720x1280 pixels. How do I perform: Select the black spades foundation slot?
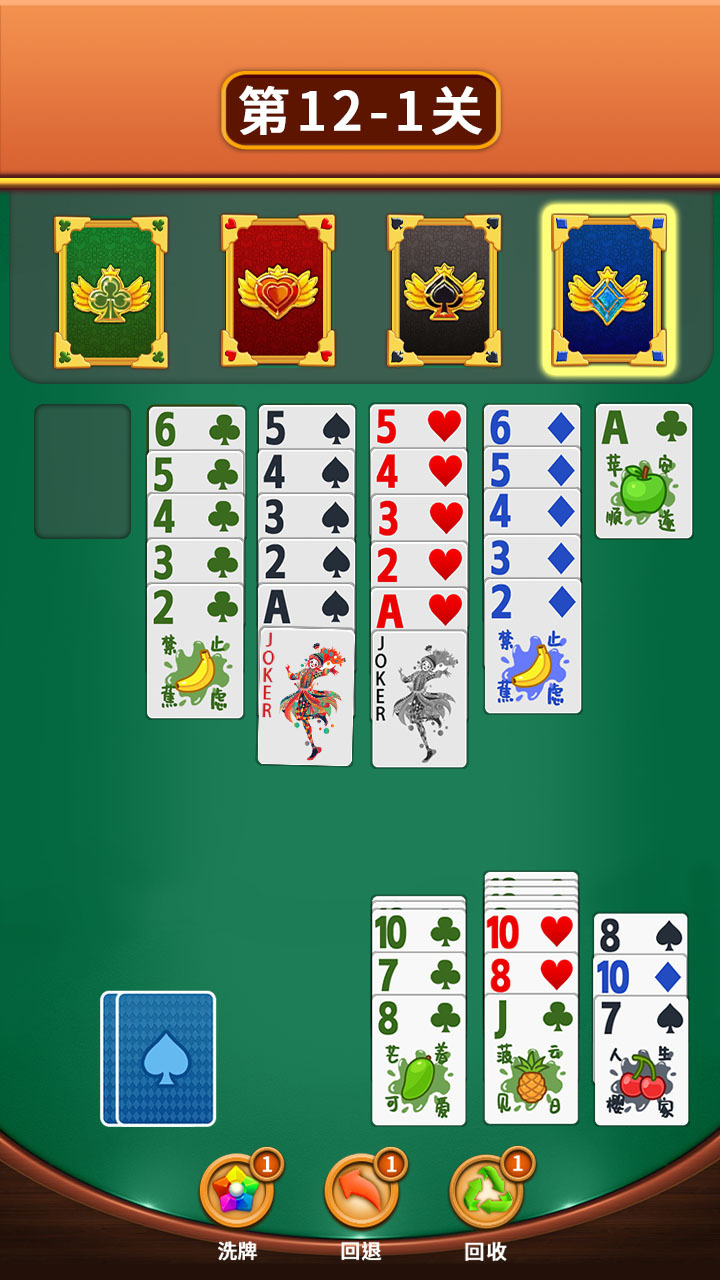click(x=443, y=290)
